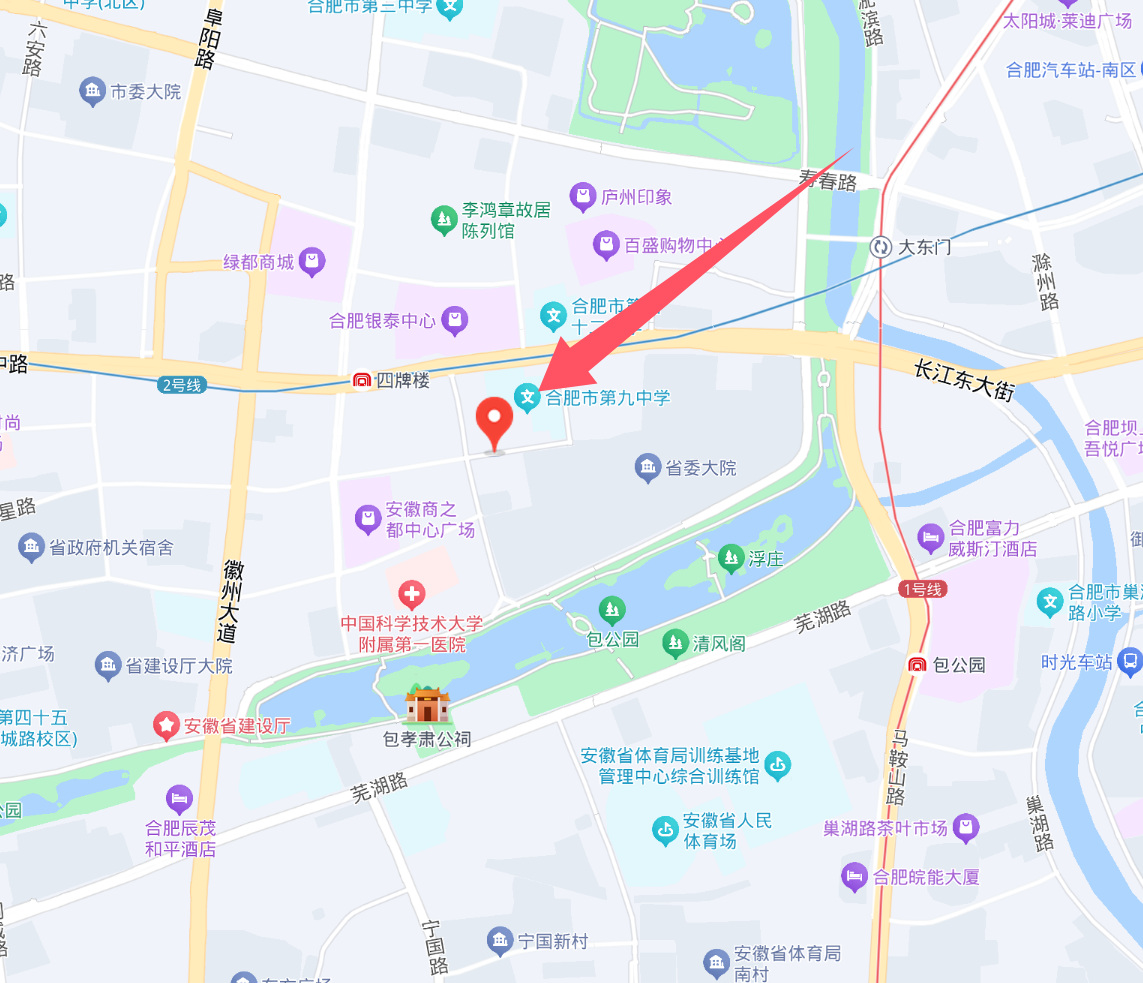Open 四牌楼 metro station marker

pos(362,381)
